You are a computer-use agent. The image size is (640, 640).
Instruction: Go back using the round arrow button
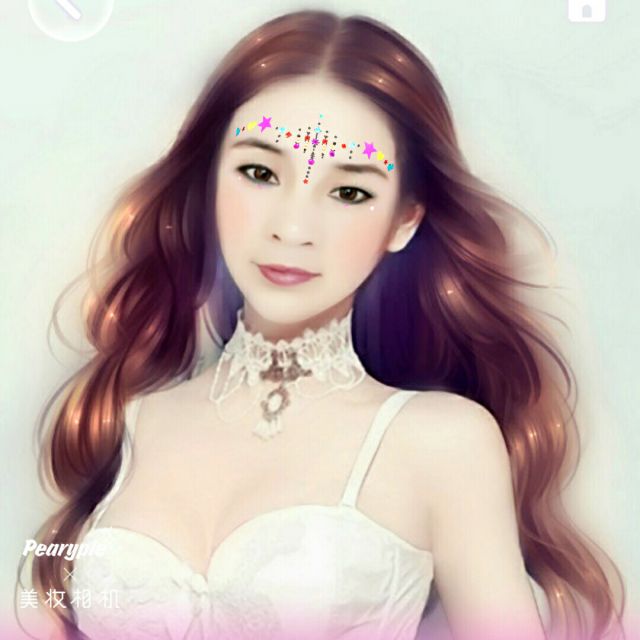pos(70,11)
